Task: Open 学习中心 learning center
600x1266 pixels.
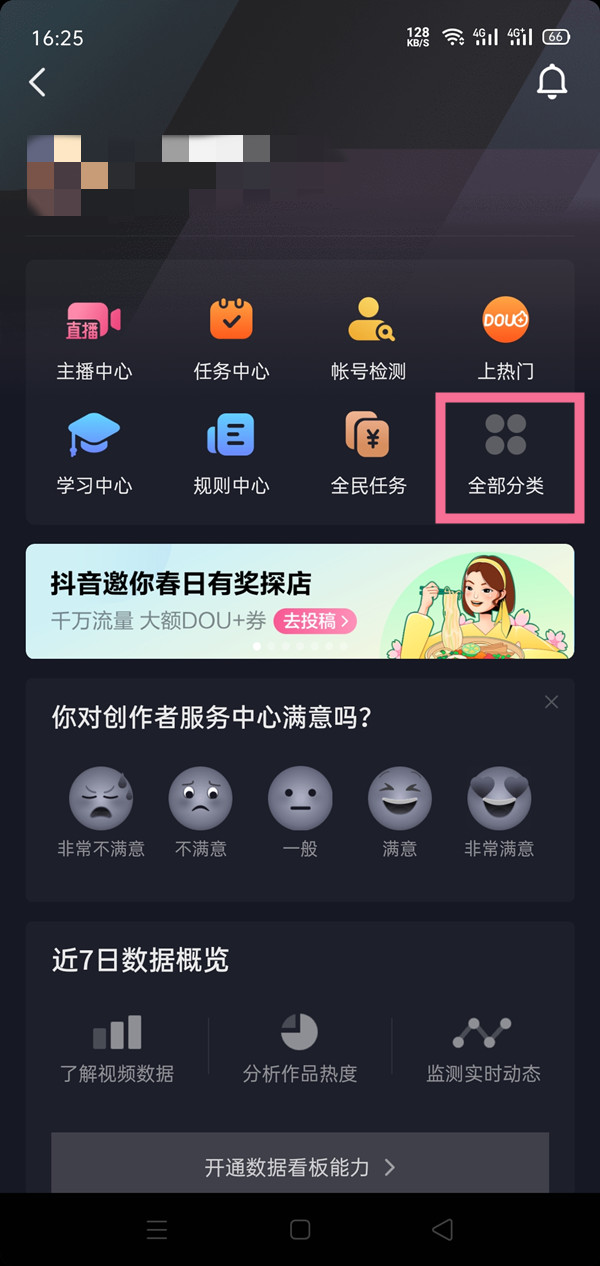Action: pos(94,453)
